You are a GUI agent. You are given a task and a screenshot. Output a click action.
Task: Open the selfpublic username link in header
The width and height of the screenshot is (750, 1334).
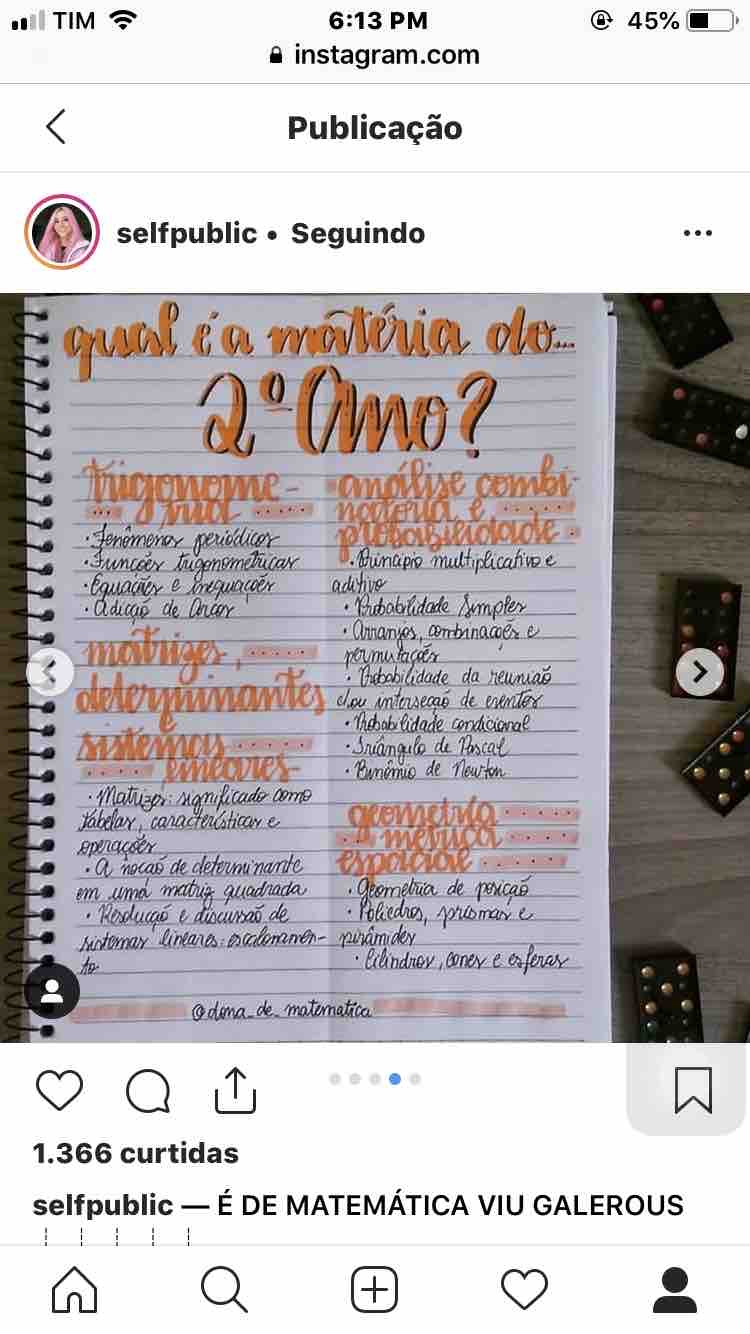click(x=187, y=233)
